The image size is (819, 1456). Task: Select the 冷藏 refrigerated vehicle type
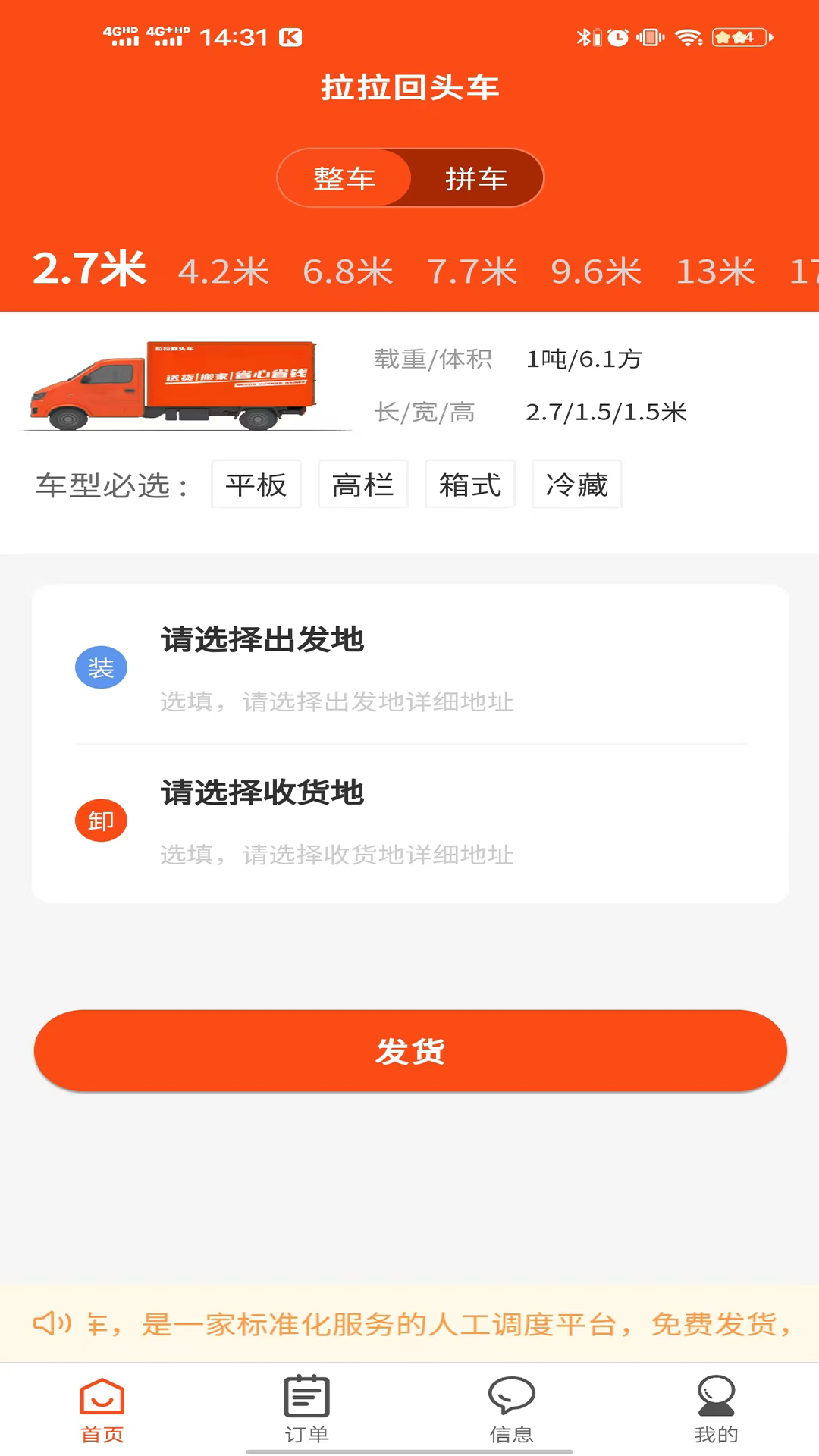pos(576,484)
